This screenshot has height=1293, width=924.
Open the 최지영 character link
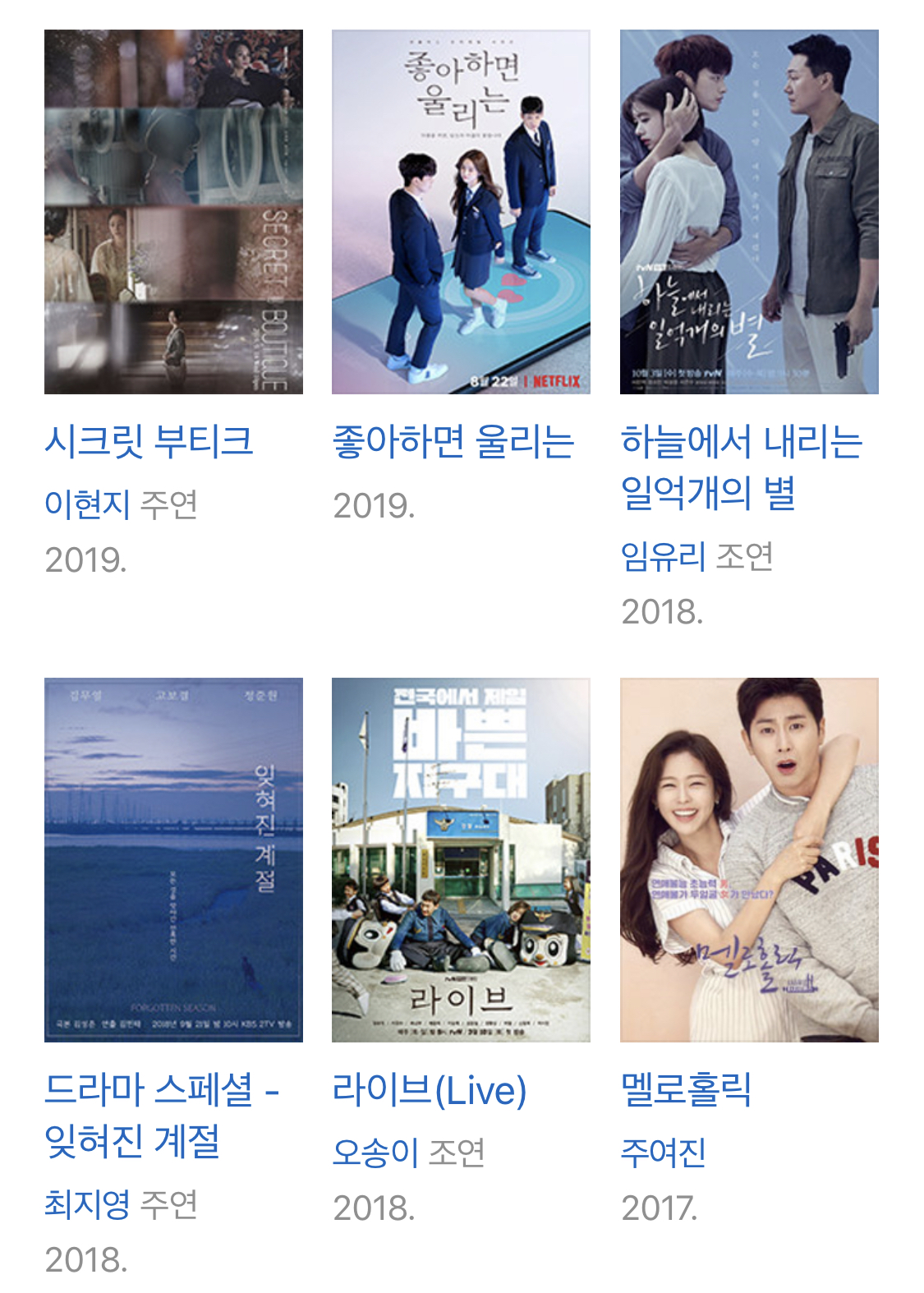(x=87, y=1204)
